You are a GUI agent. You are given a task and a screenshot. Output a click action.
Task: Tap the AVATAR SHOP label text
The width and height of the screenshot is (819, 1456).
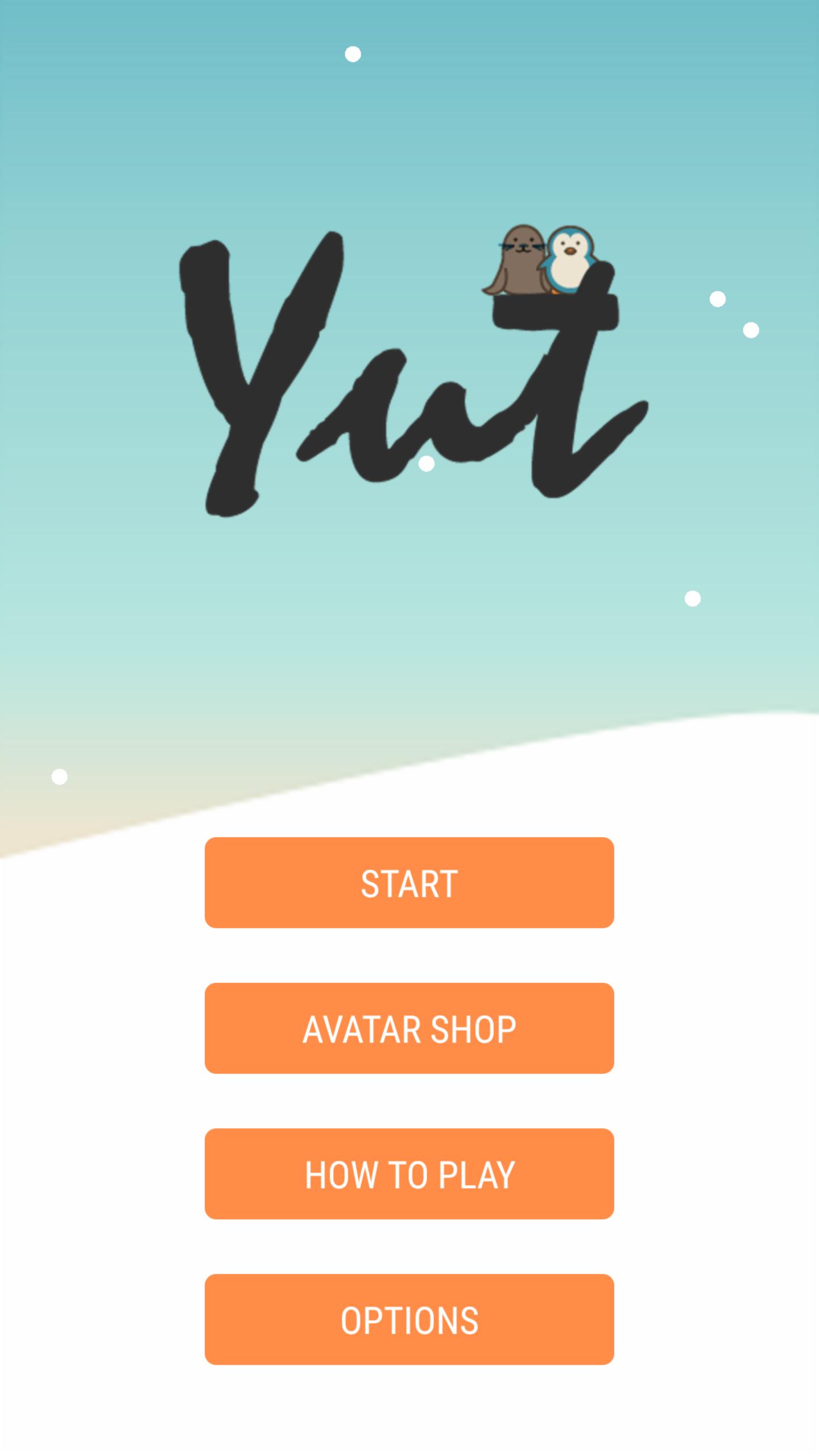[409, 1028]
